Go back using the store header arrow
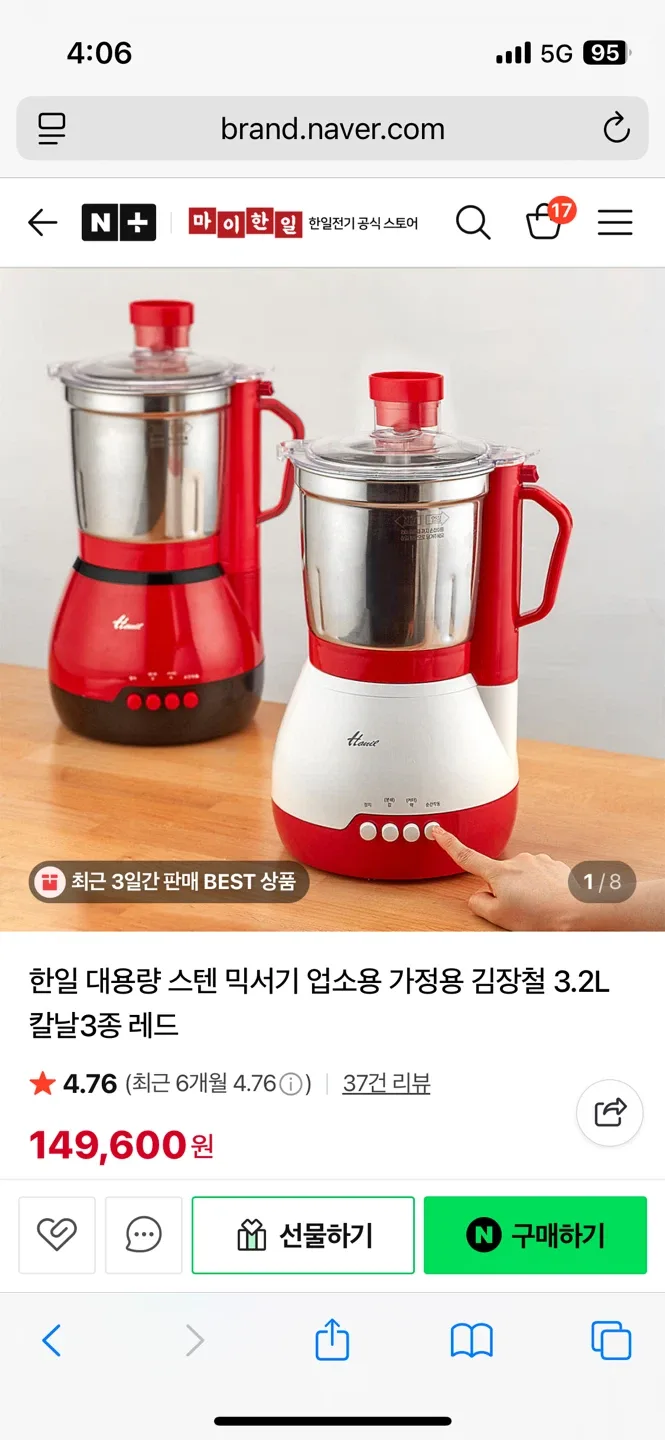 (43, 222)
